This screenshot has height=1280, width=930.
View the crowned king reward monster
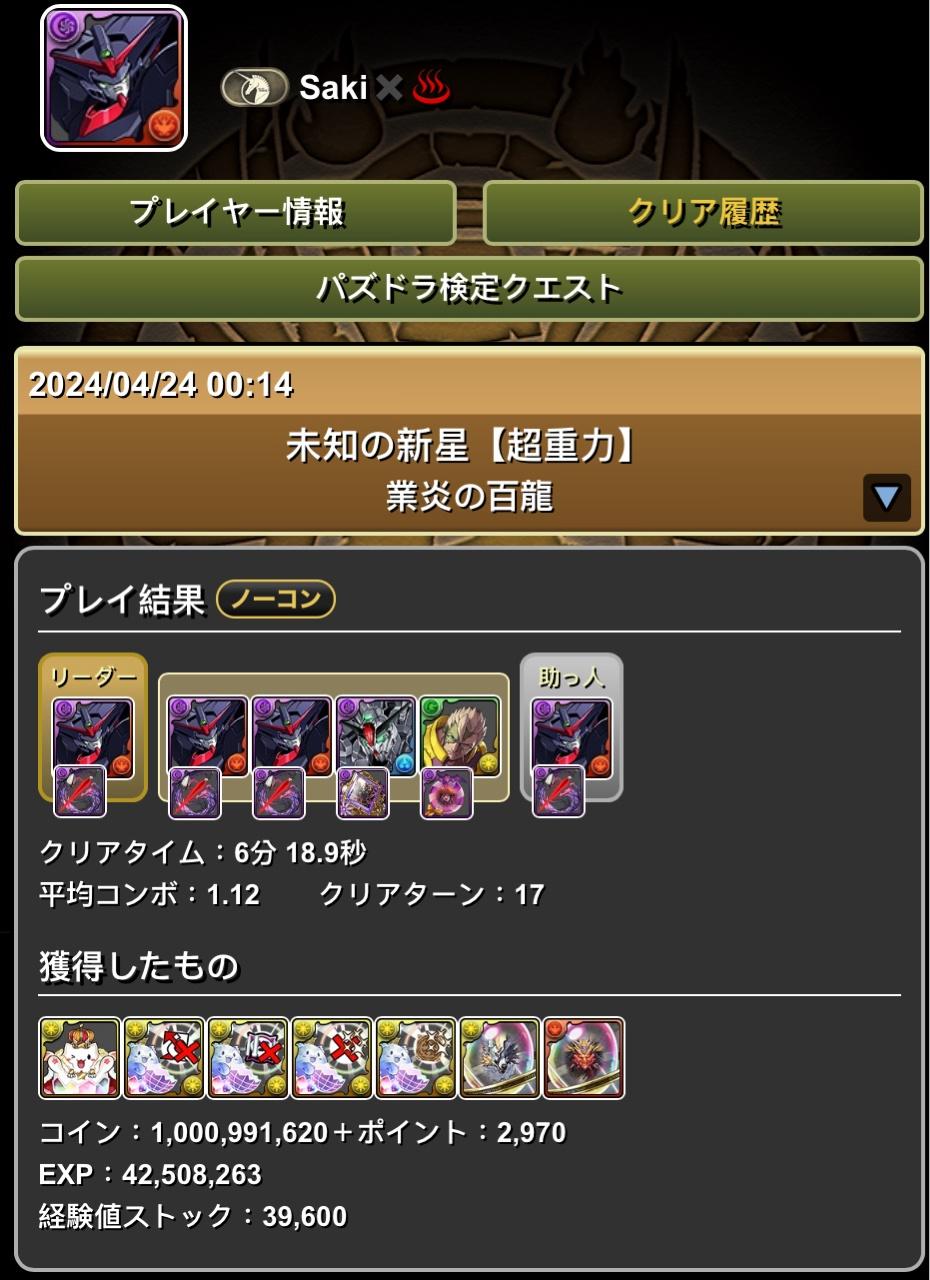[x=80, y=1058]
